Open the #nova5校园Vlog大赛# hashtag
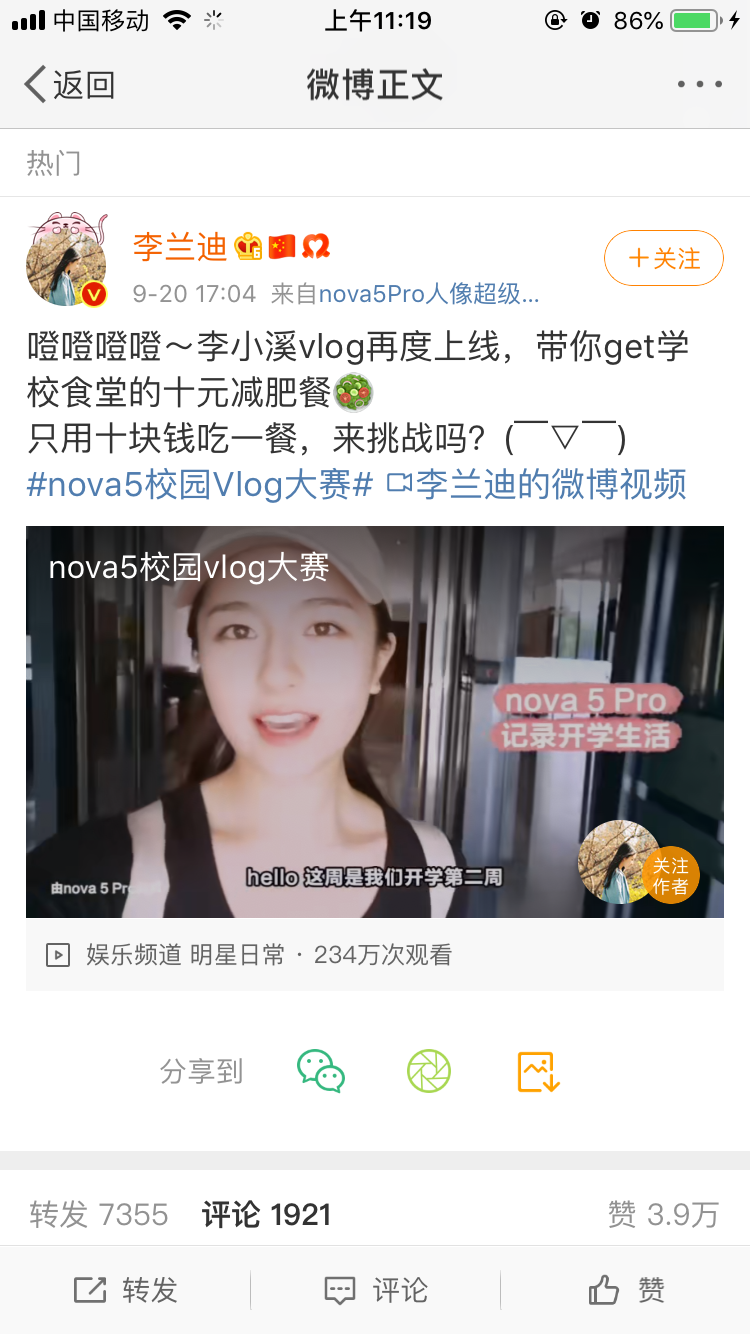Image resolution: width=750 pixels, height=1334 pixels. (x=199, y=485)
